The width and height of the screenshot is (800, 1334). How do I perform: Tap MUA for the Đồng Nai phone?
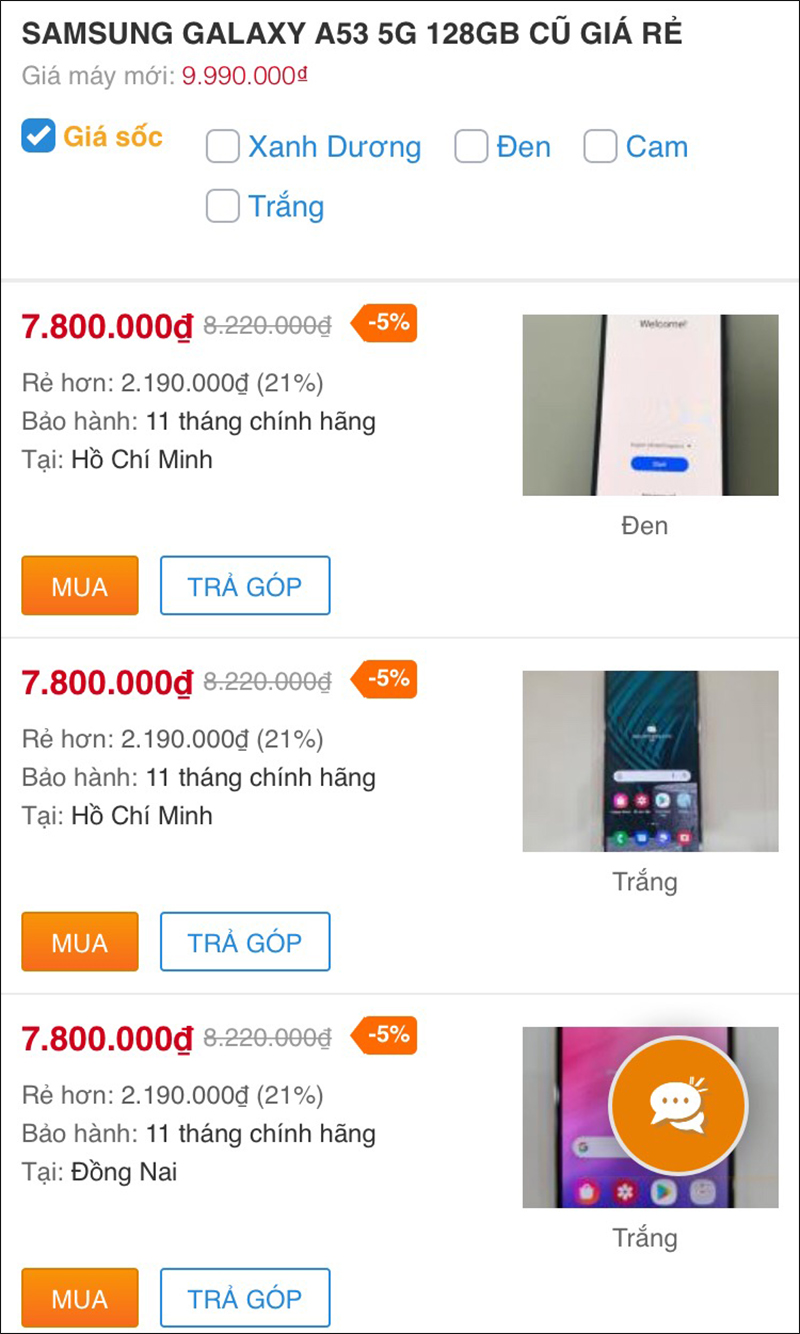80,1298
